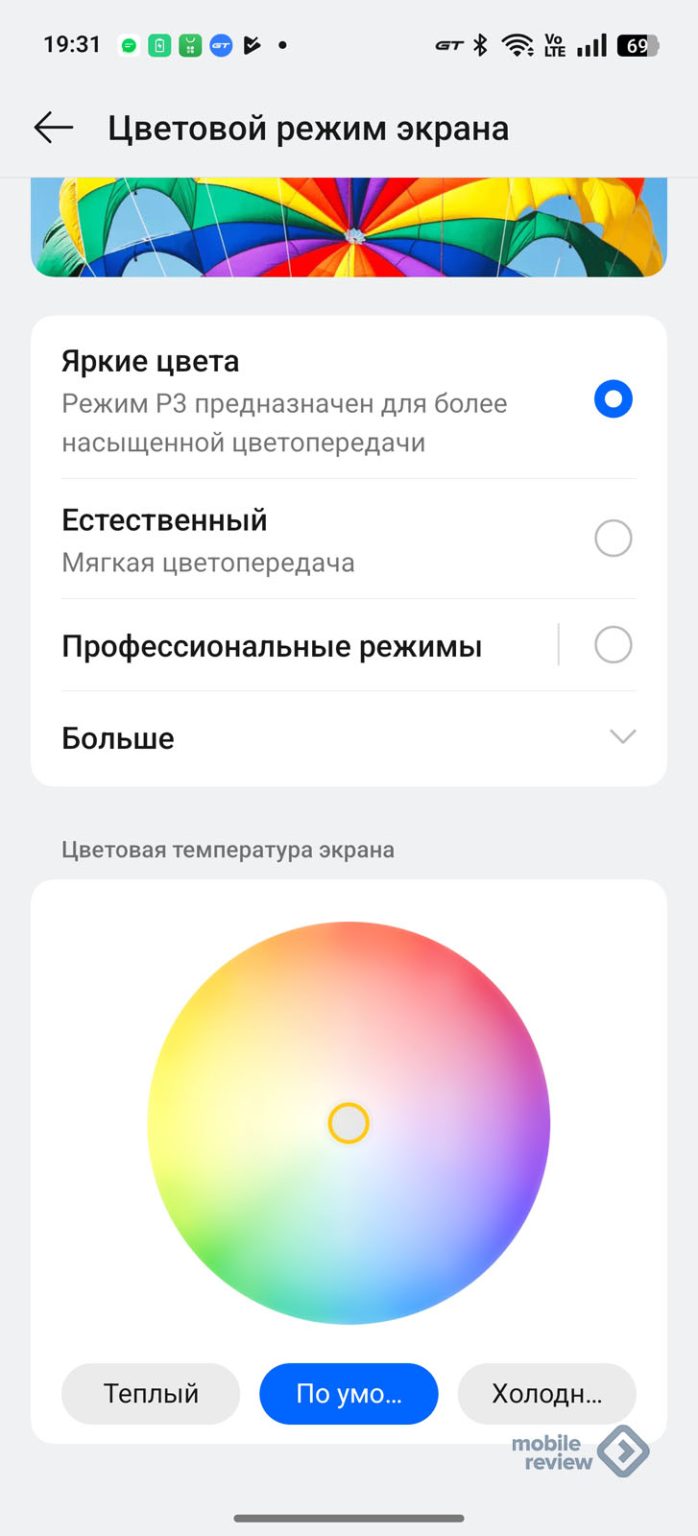Select the Яркие цвета radio button
698x1536 pixels.
pos(613,400)
